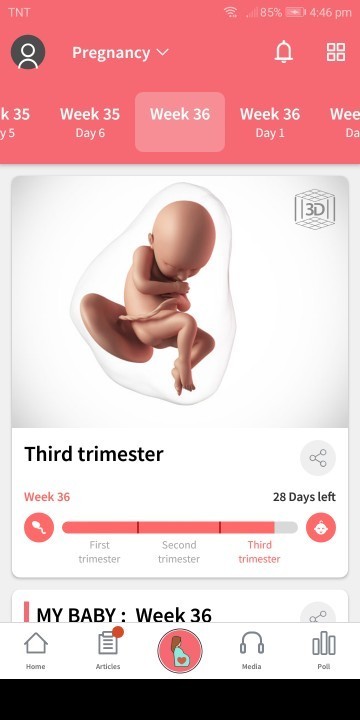Switch to the Poll tab
The image size is (360, 720).
pos(324,650)
